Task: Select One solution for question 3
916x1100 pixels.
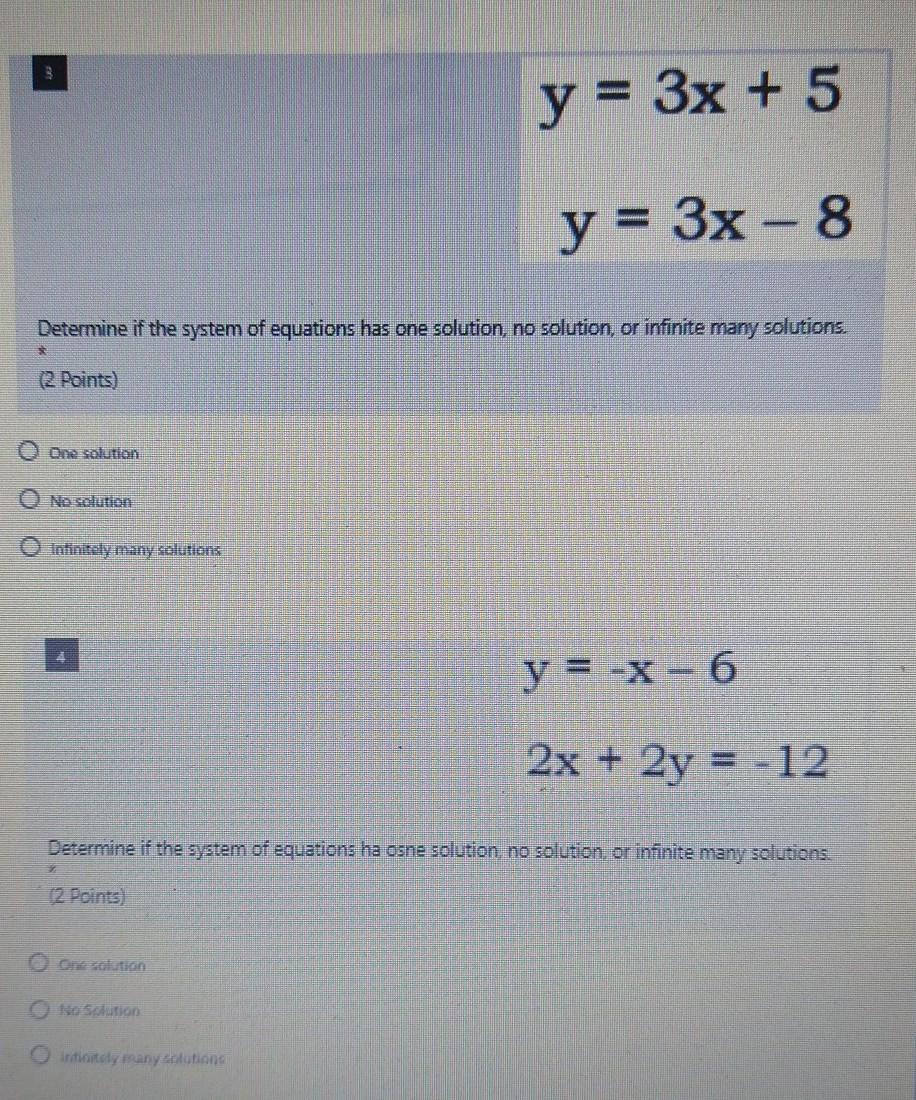Action: pyautogui.click(x=33, y=453)
